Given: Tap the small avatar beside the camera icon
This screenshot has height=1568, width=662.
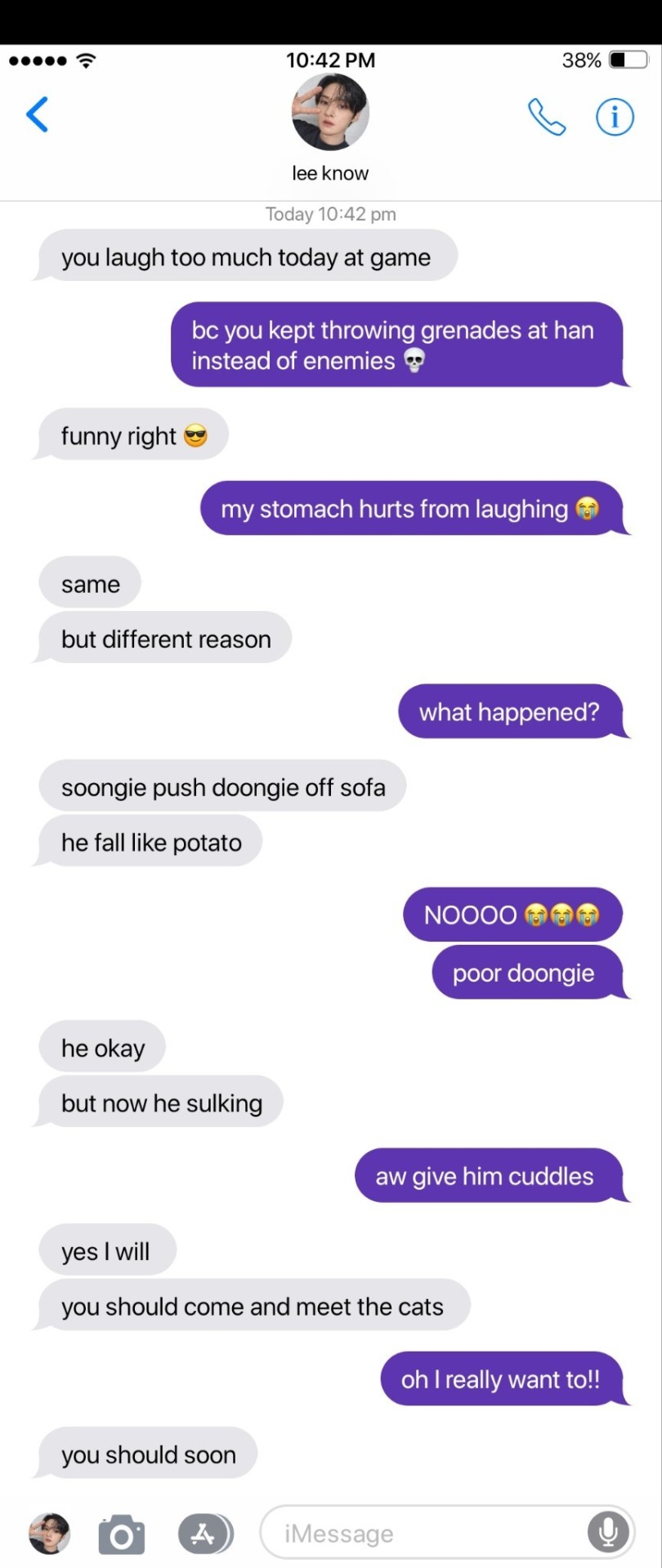Looking at the screenshot, I should pos(50,1533).
